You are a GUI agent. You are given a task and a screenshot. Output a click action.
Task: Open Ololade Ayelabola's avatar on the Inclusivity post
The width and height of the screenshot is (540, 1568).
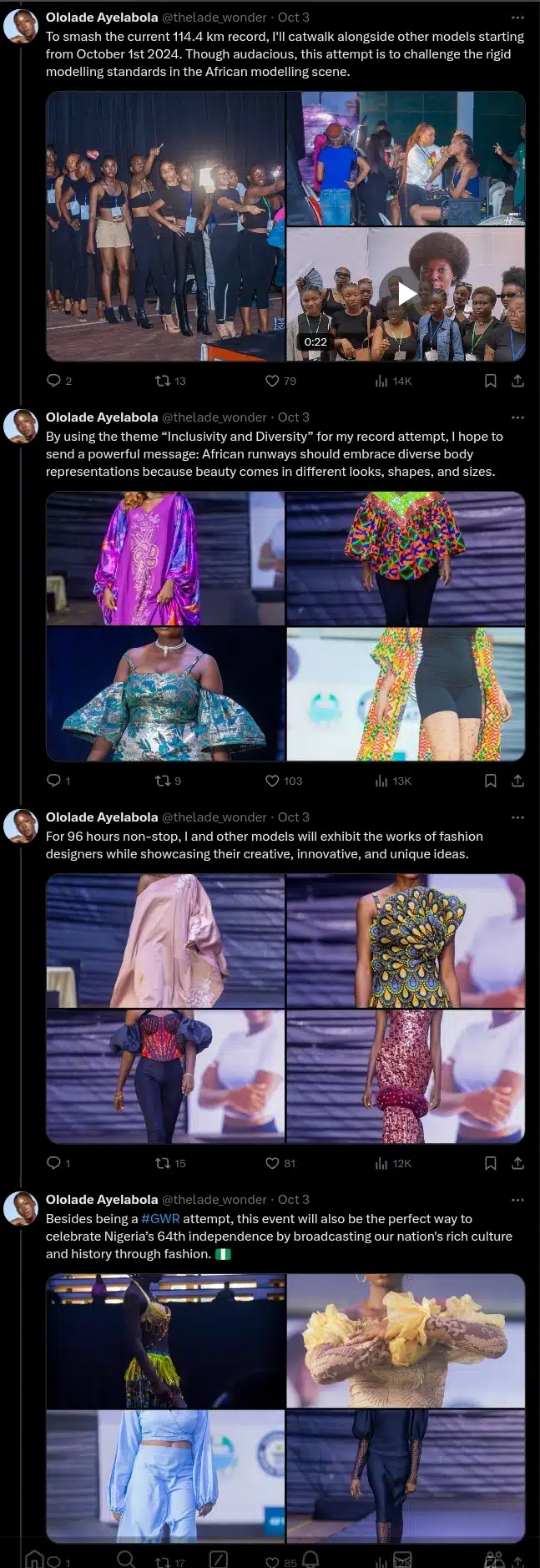coord(21,426)
